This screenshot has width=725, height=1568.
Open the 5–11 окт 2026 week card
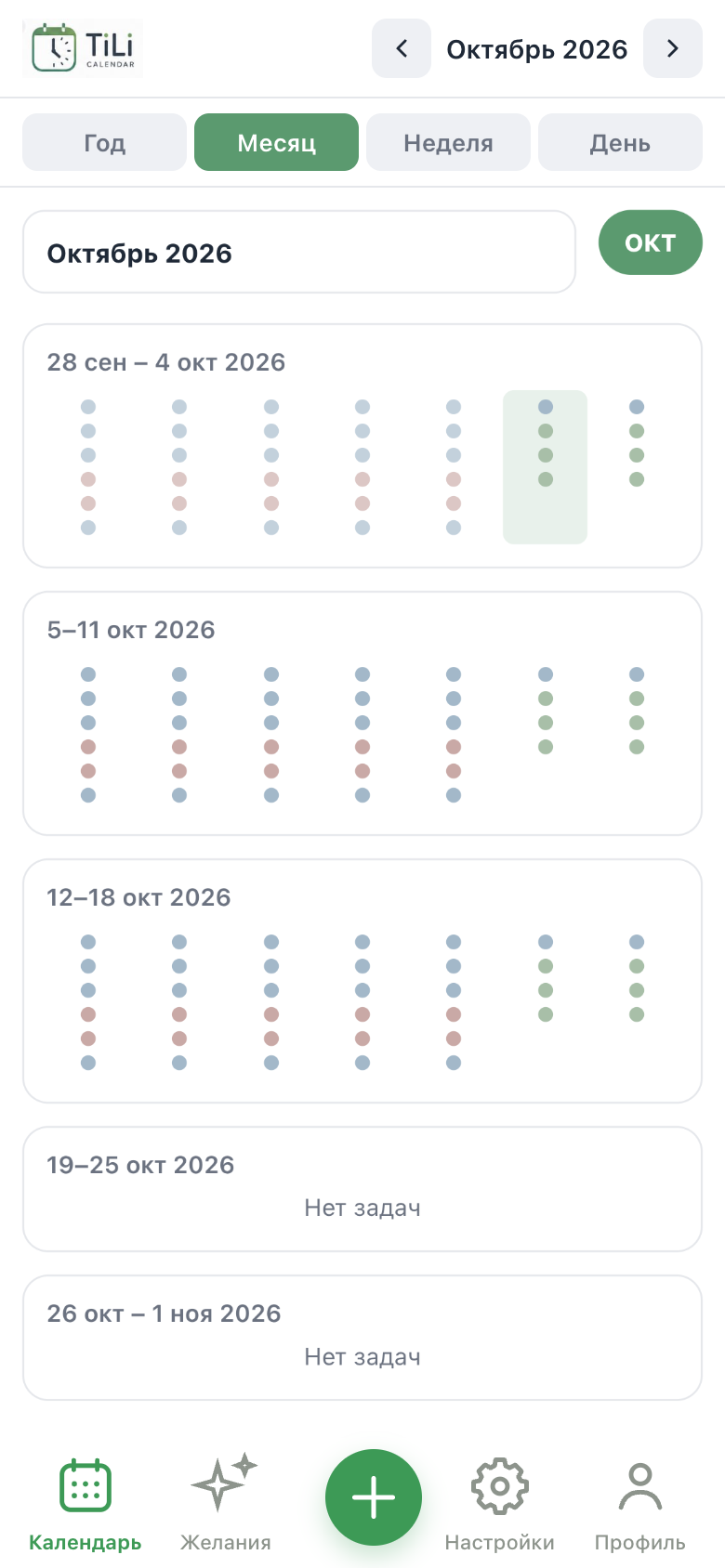click(x=362, y=713)
